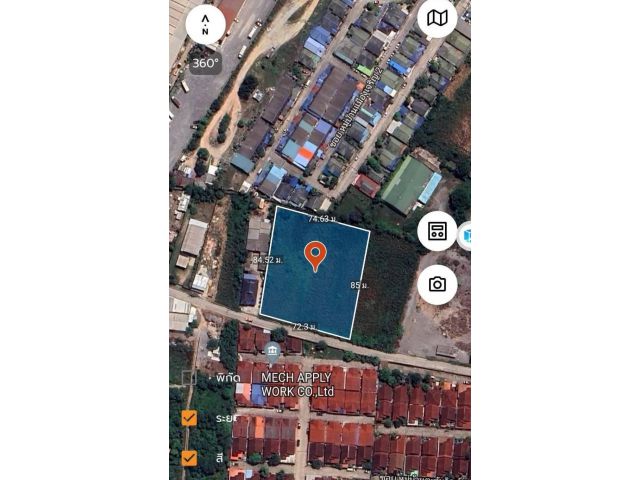Open the map layers button
Image resolution: width=640 pixels, height=480 pixels.
437,18
